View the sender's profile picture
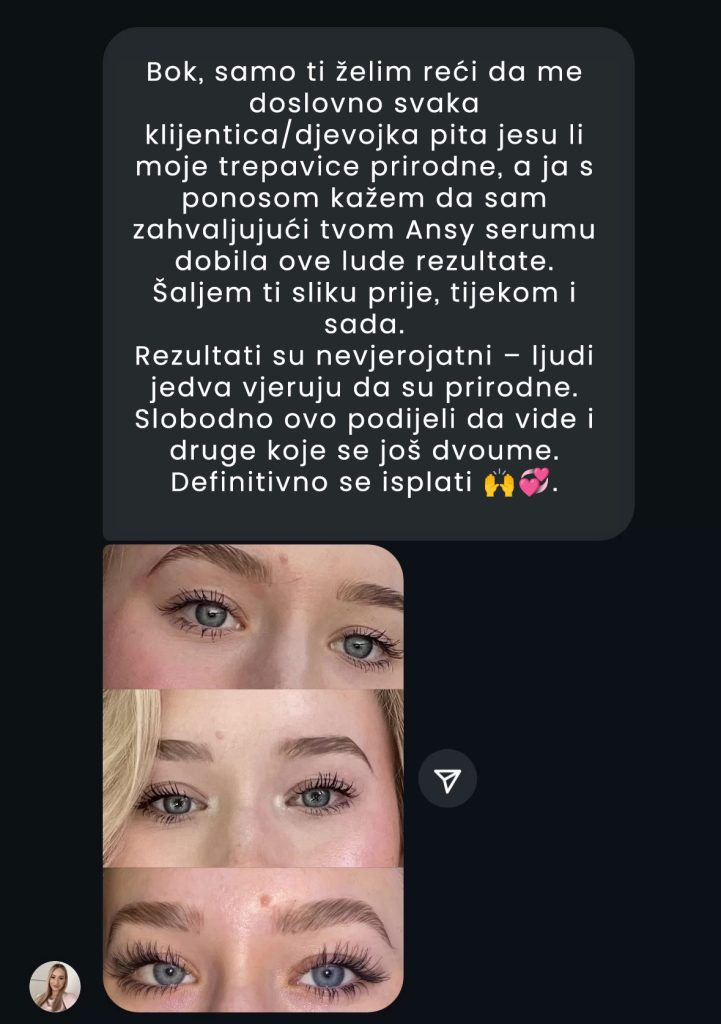This screenshot has width=721, height=1024. 55,986
